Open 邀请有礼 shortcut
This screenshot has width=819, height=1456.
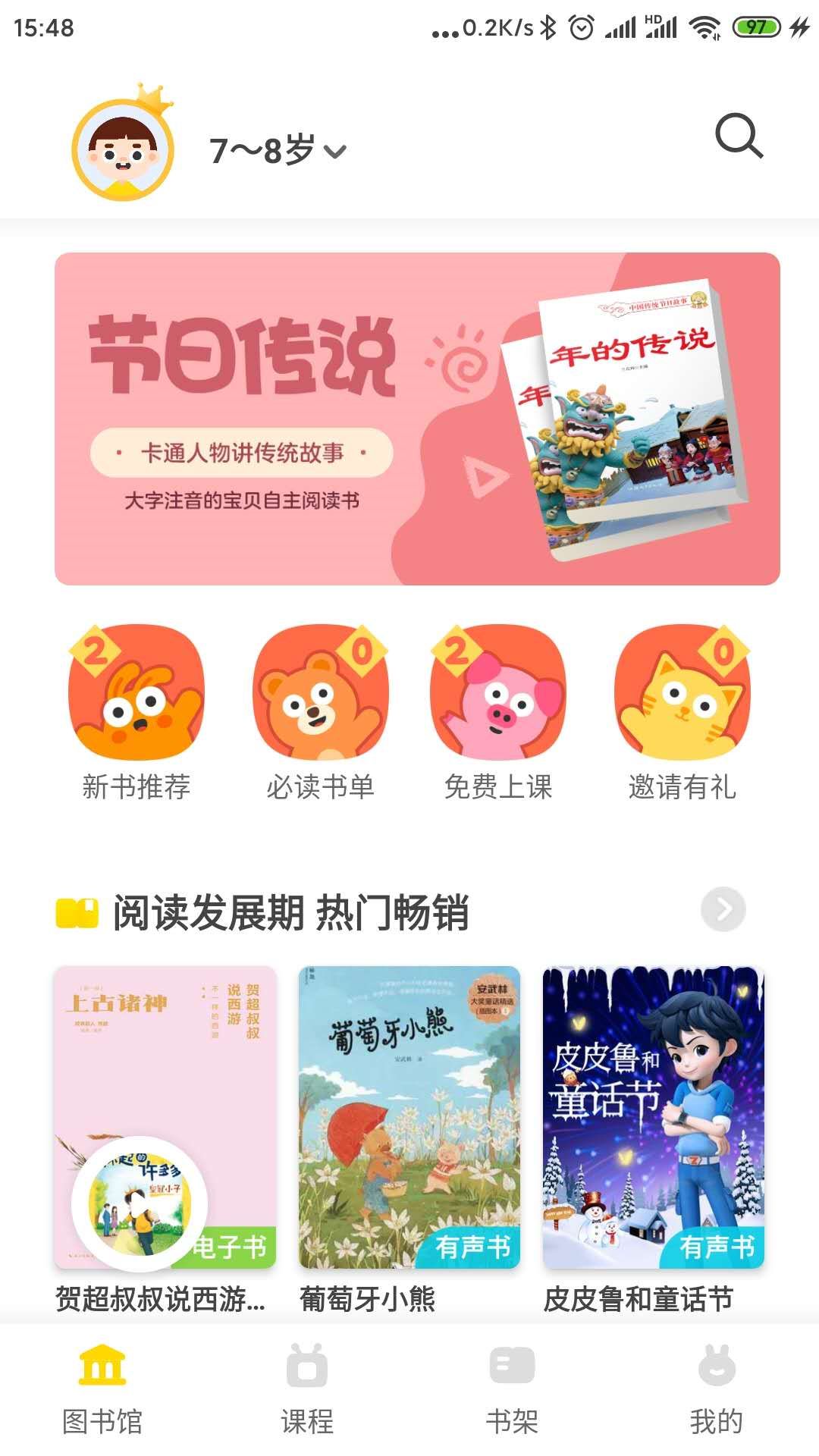tap(682, 713)
